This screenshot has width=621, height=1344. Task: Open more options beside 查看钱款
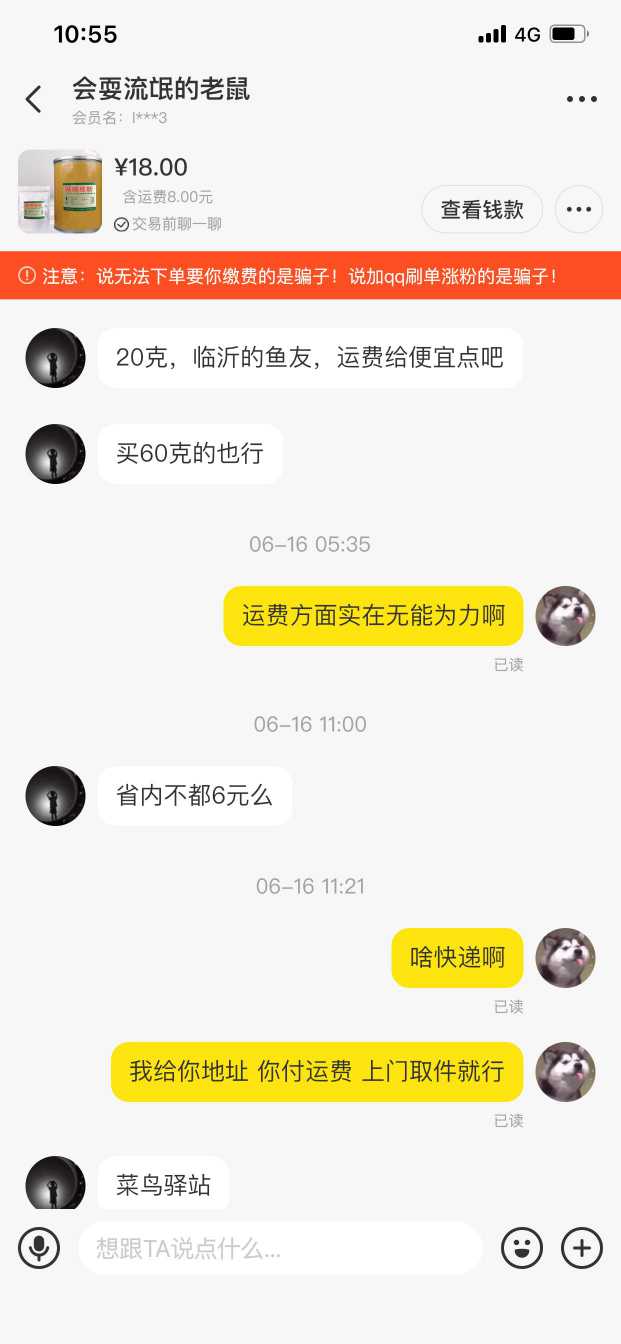click(x=579, y=210)
